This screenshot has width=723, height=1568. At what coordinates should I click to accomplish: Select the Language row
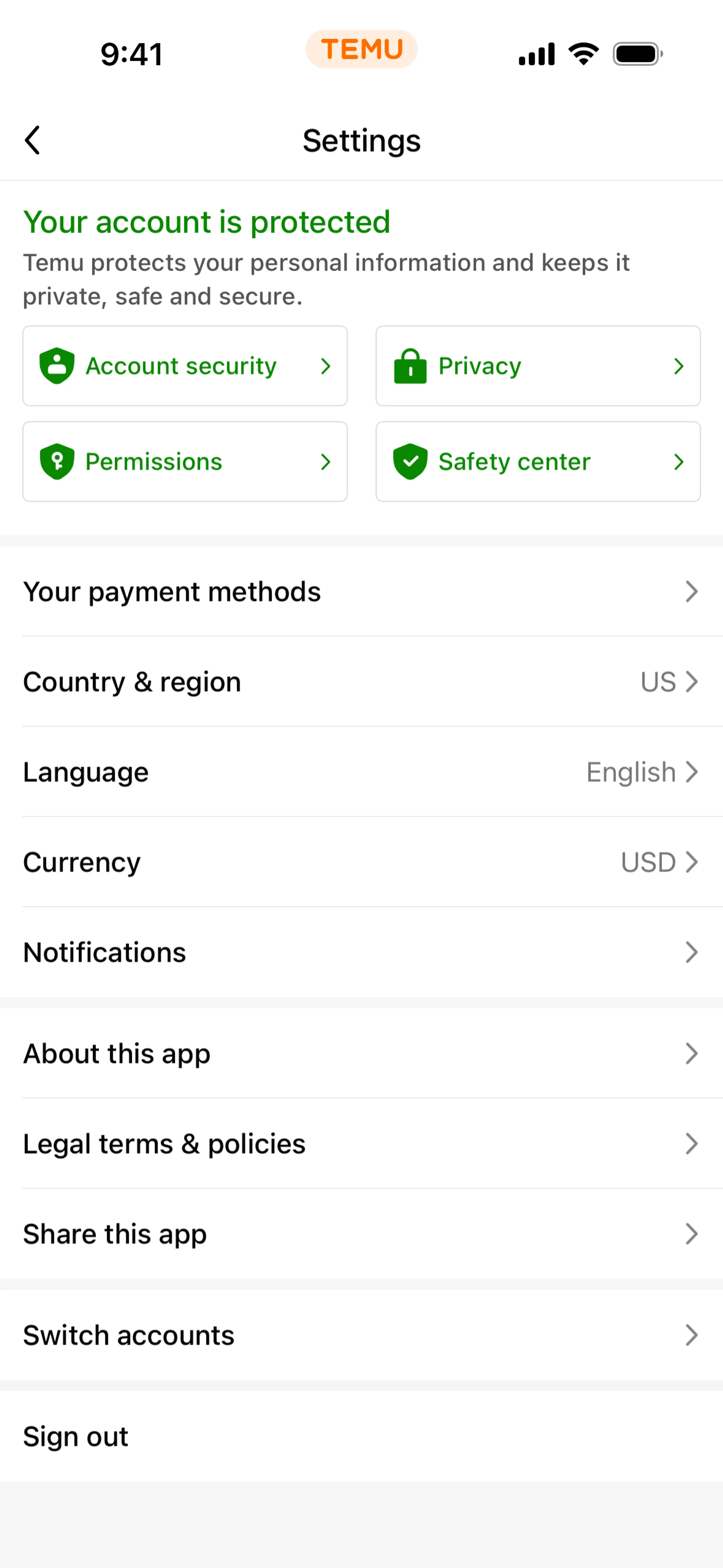(x=361, y=772)
